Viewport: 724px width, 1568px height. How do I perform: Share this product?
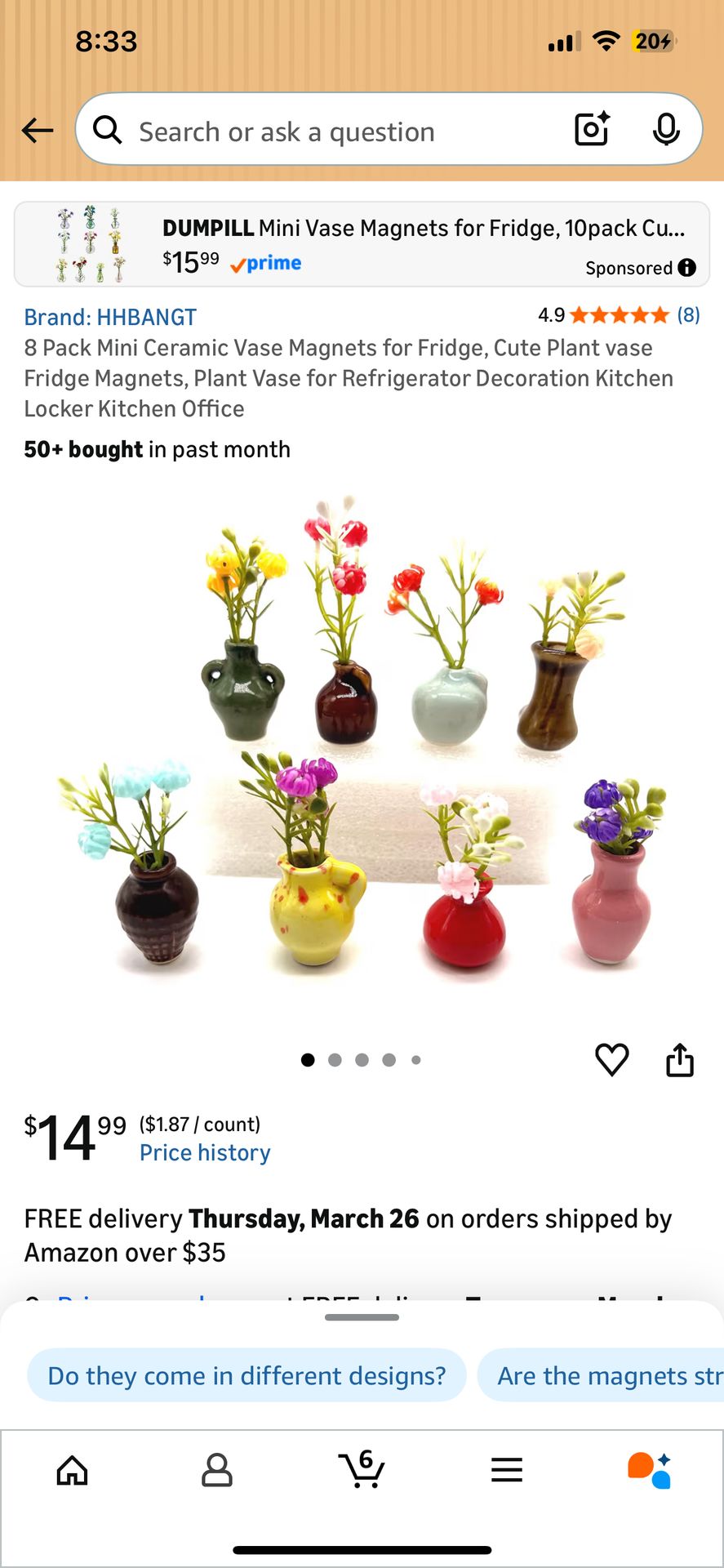coord(679,1059)
